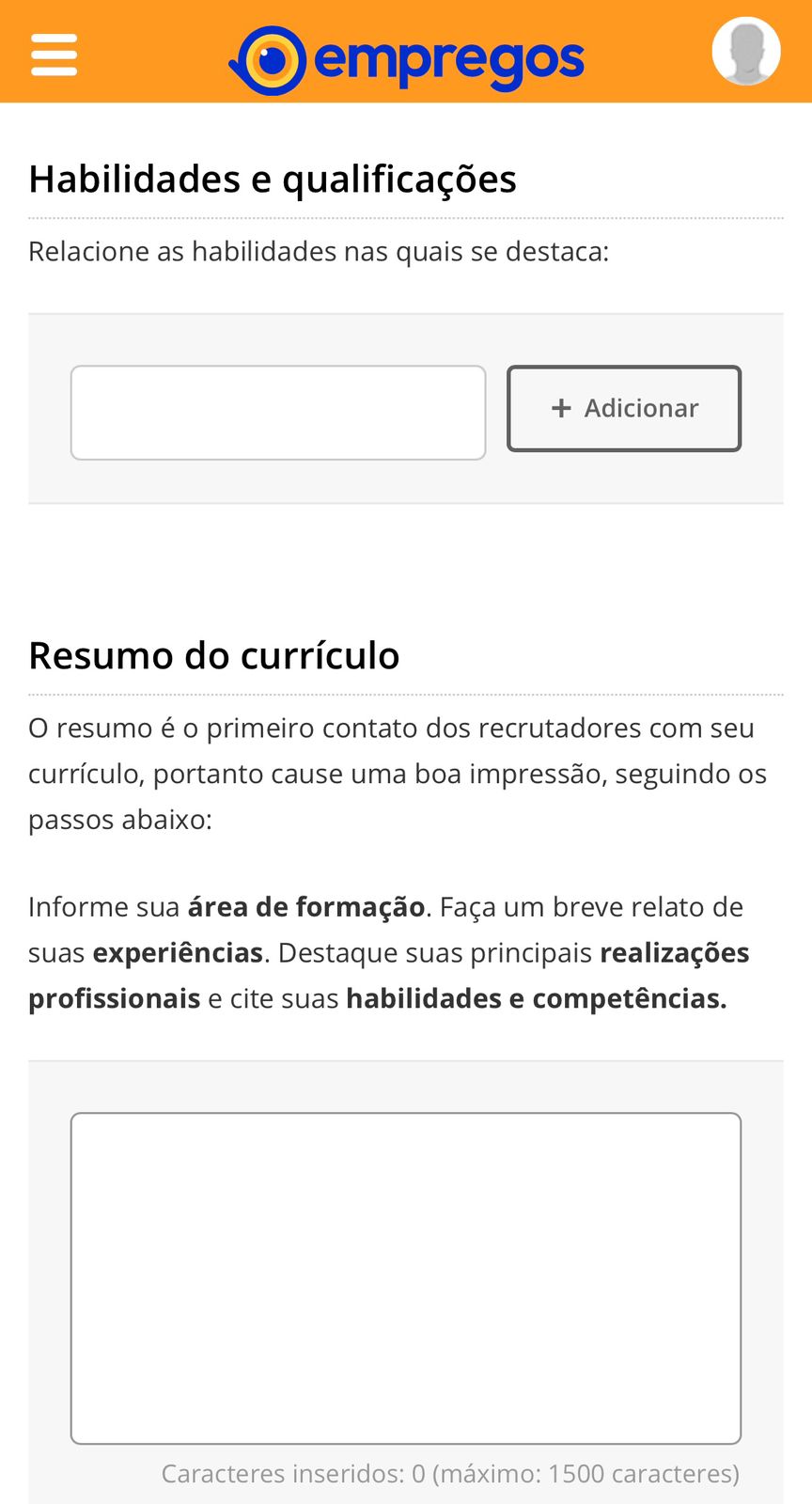Image resolution: width=812 pixels, height=1504 pixels.
Task: Tap the Adicionar button
Action: click(624, 409)
